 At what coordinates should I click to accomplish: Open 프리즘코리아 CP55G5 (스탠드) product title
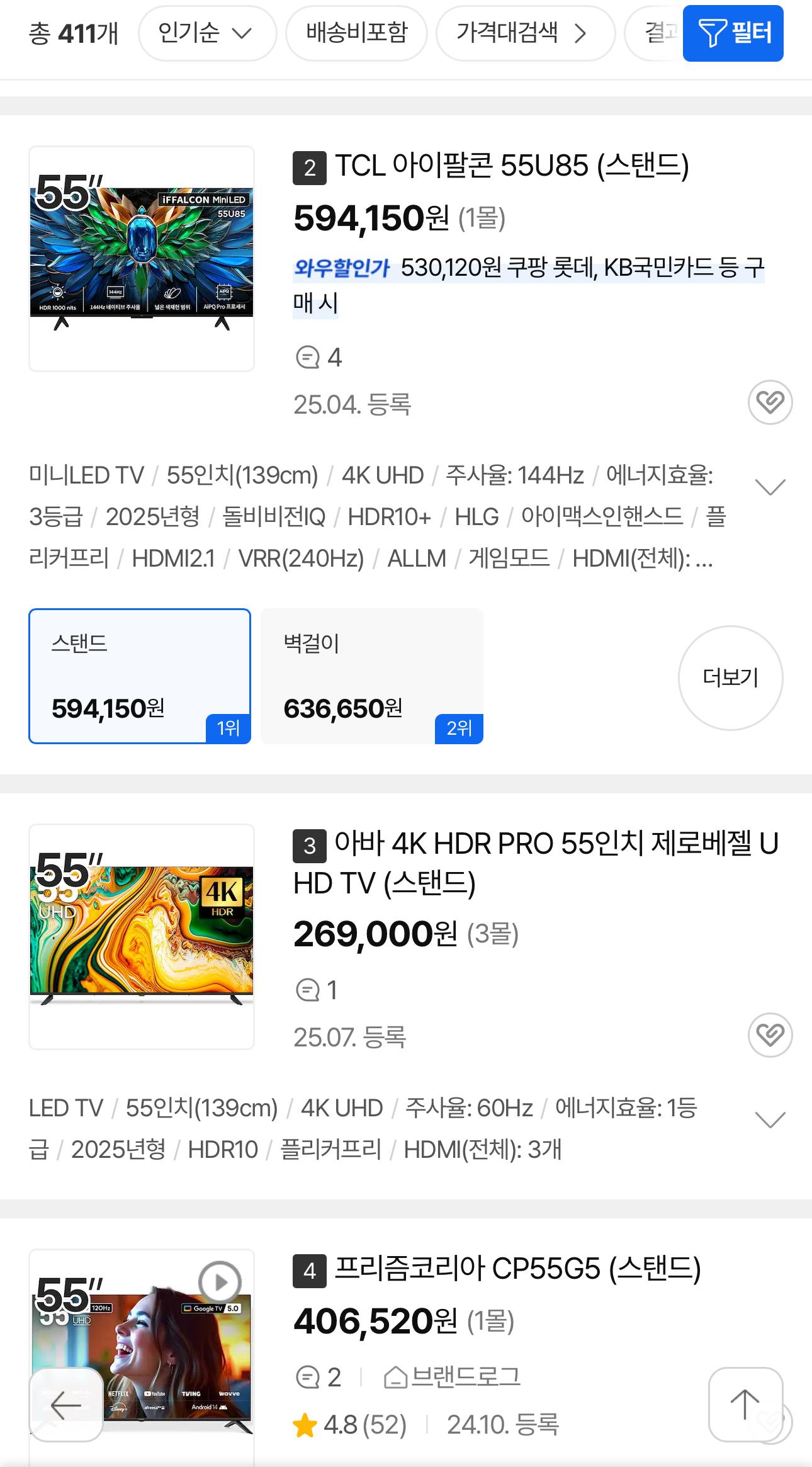517,1269
